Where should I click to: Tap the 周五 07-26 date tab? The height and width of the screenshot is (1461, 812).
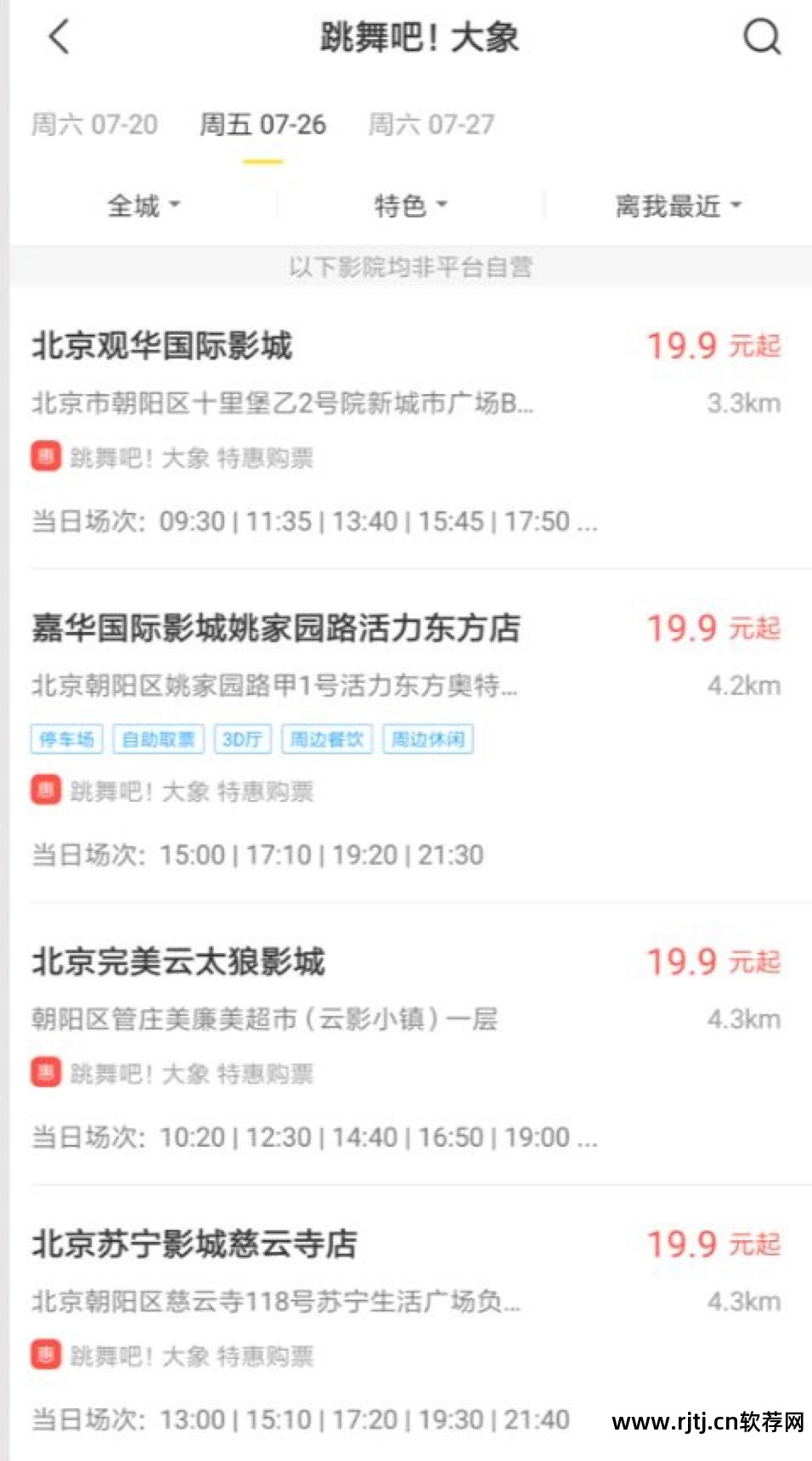[262, 125]
